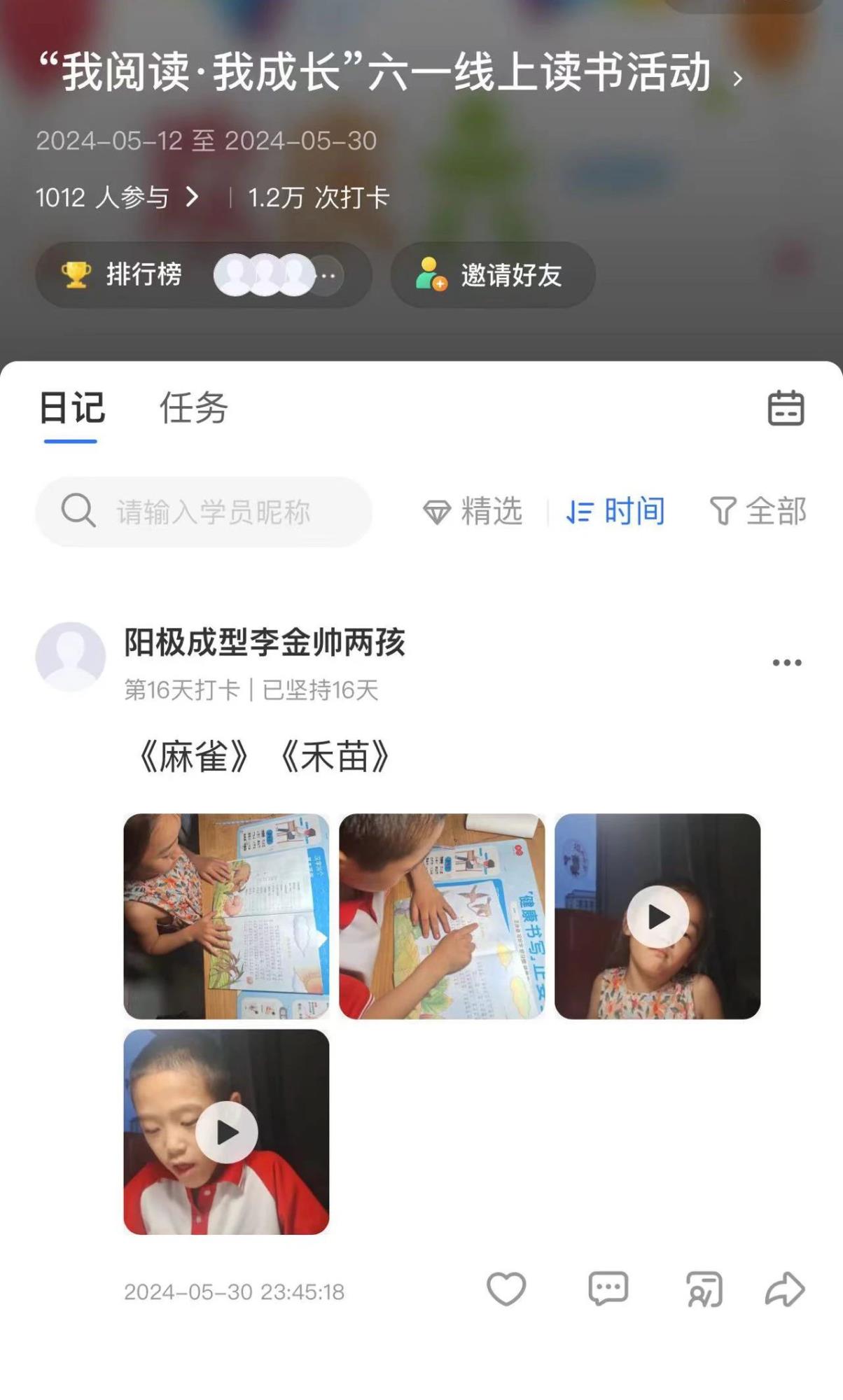
Task: Like the post with the heart icon
Action: (506, 1289)
